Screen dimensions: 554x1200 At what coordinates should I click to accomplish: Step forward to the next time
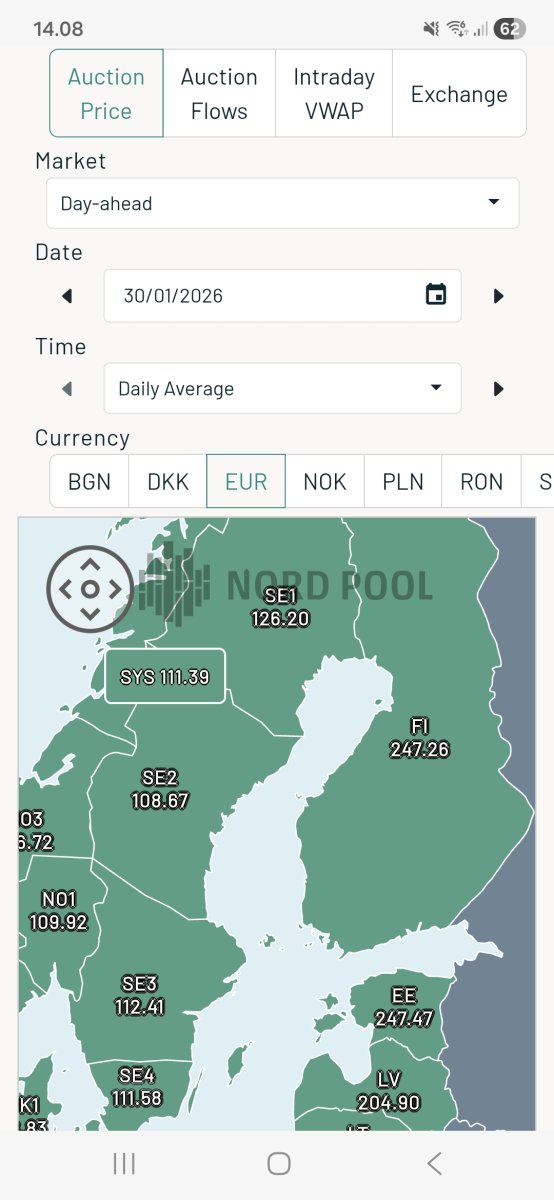pos(498,389)
